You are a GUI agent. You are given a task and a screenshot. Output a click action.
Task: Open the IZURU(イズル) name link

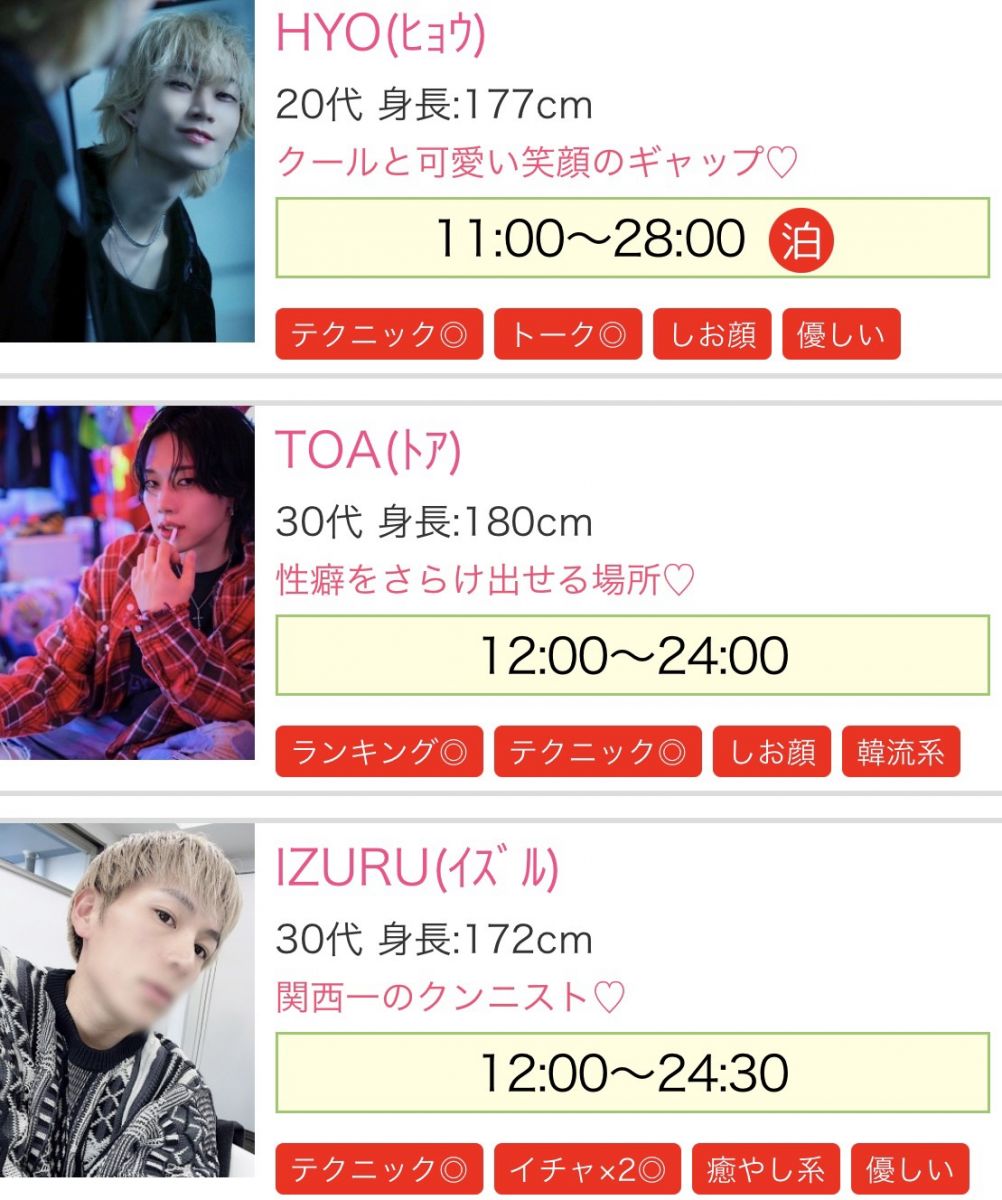[x=416, y=869]
